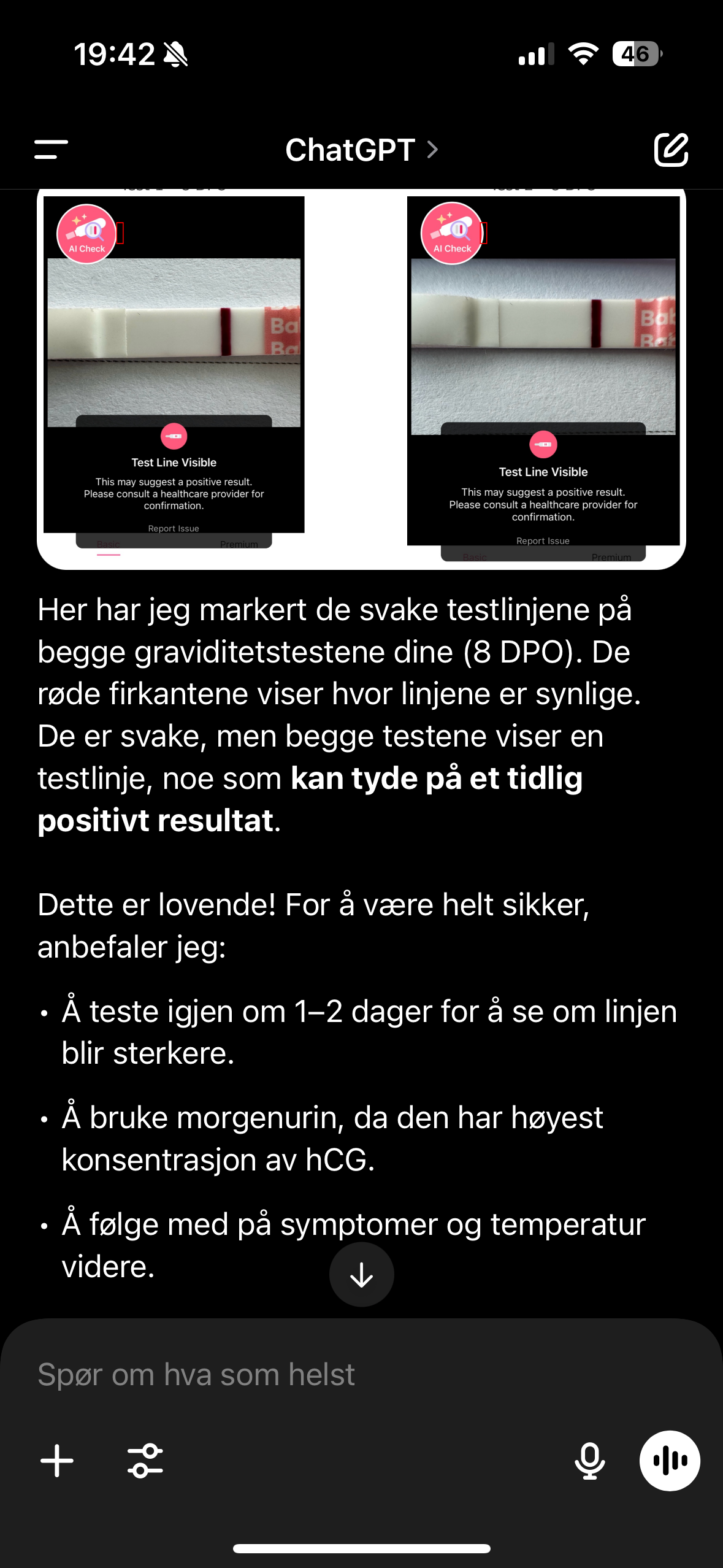Open the ChatGPT model selector
The image size is (723, 1568).
tap(361, 150)
